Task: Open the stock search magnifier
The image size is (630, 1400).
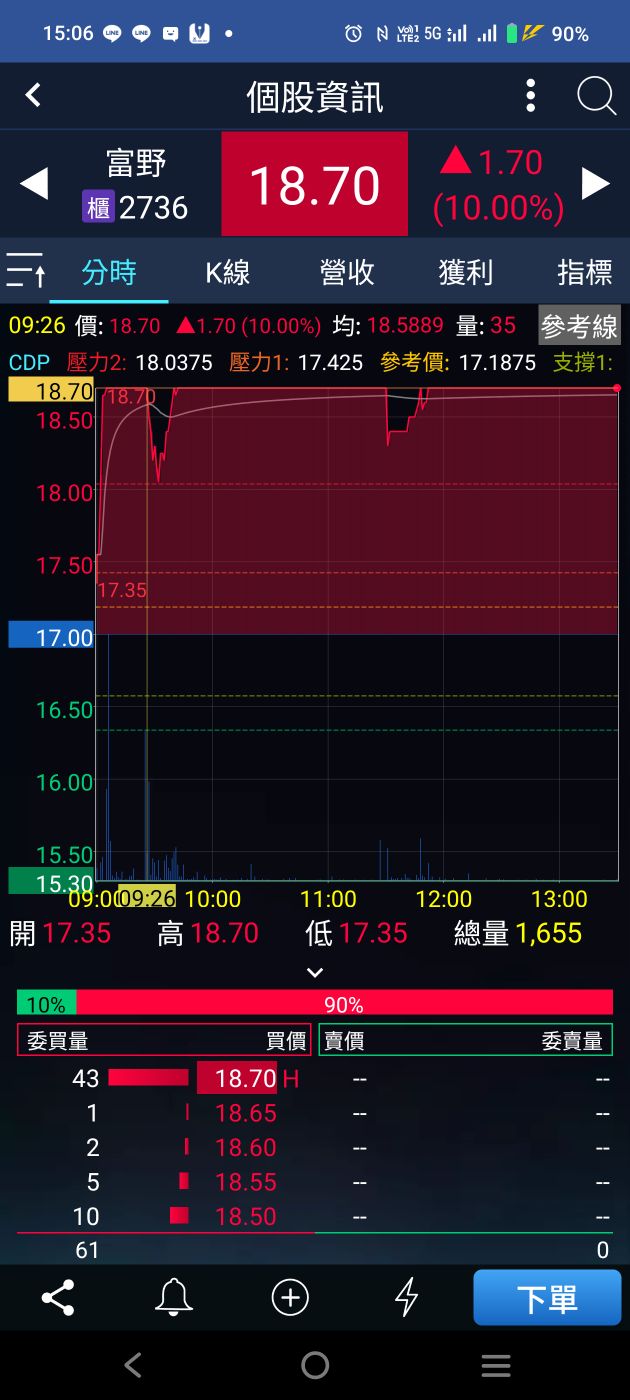Action: click(596, 96)
